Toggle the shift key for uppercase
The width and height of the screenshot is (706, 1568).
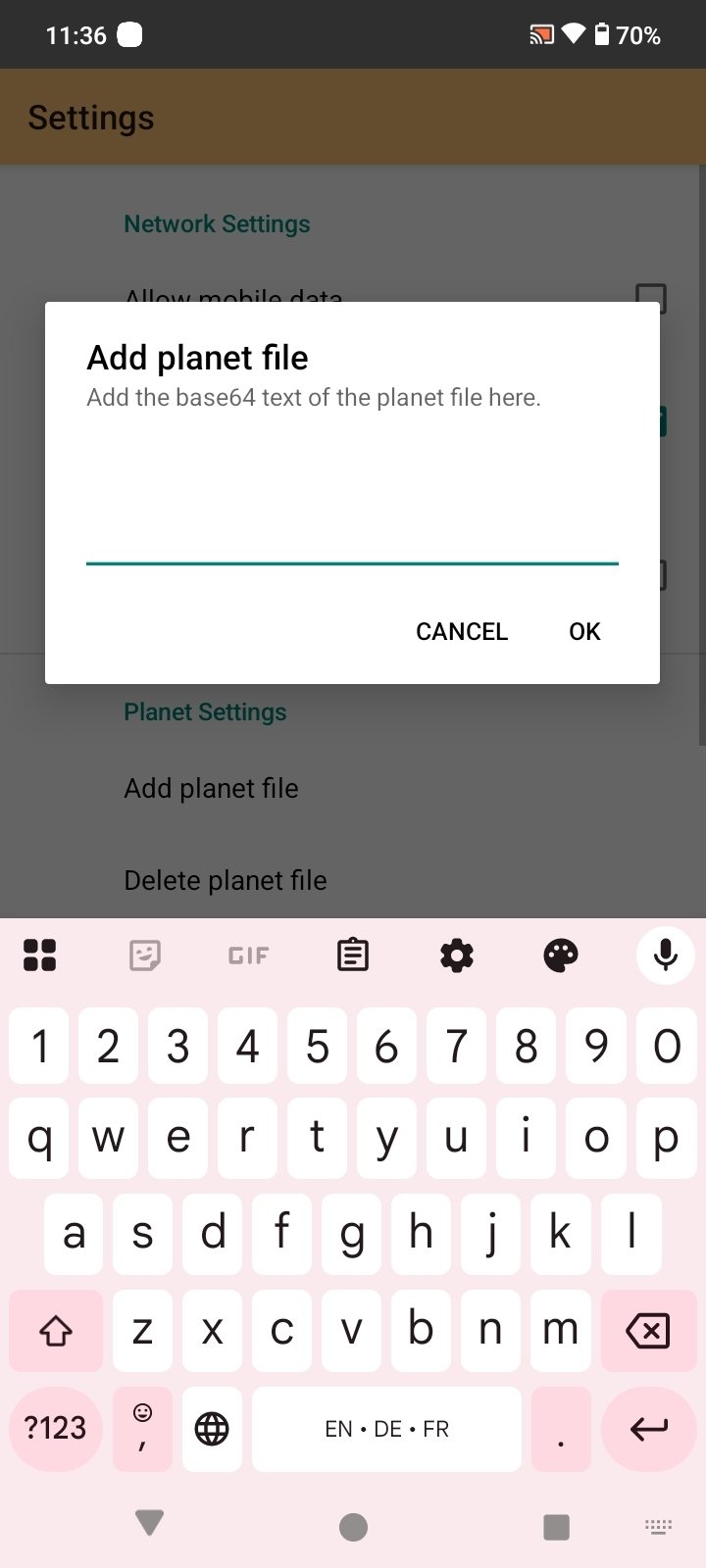point(56,1331)
